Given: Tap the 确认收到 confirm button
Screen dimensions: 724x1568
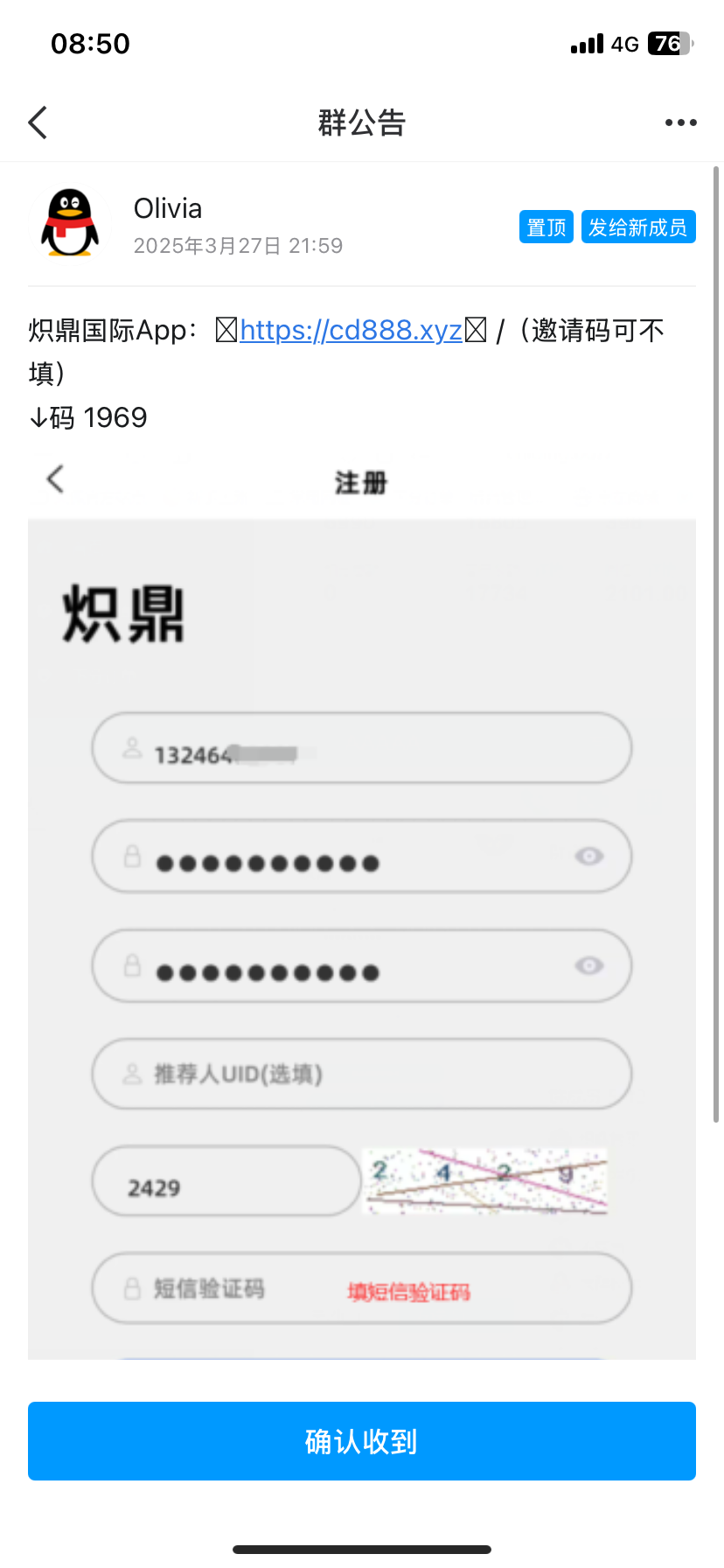Looking at the screenshot, I should 362,1441.
